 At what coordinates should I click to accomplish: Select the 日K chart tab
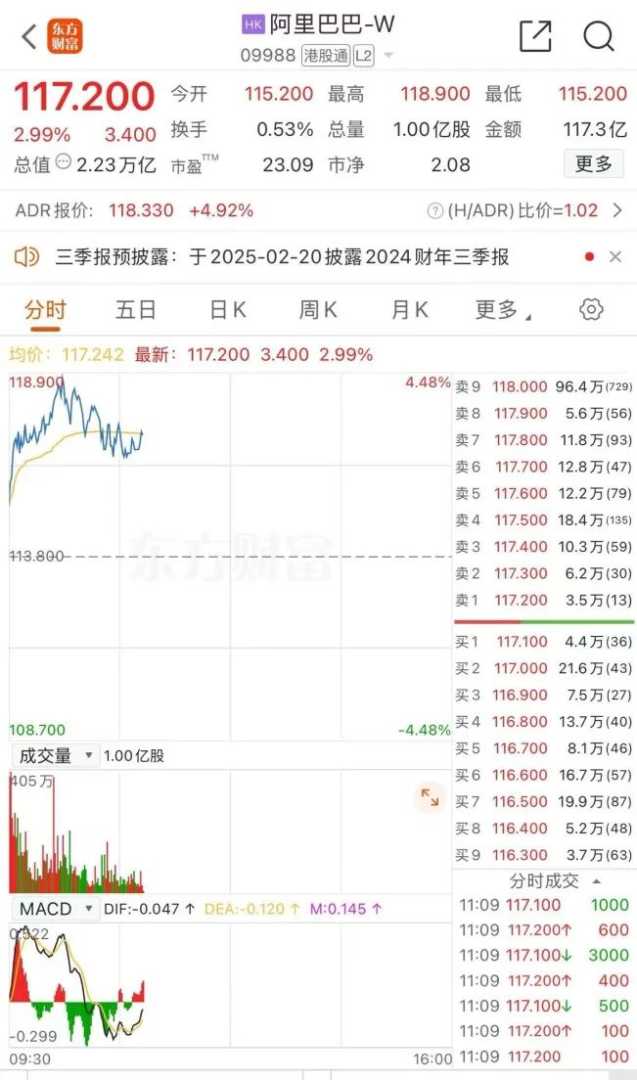click(x=227, y=310)
